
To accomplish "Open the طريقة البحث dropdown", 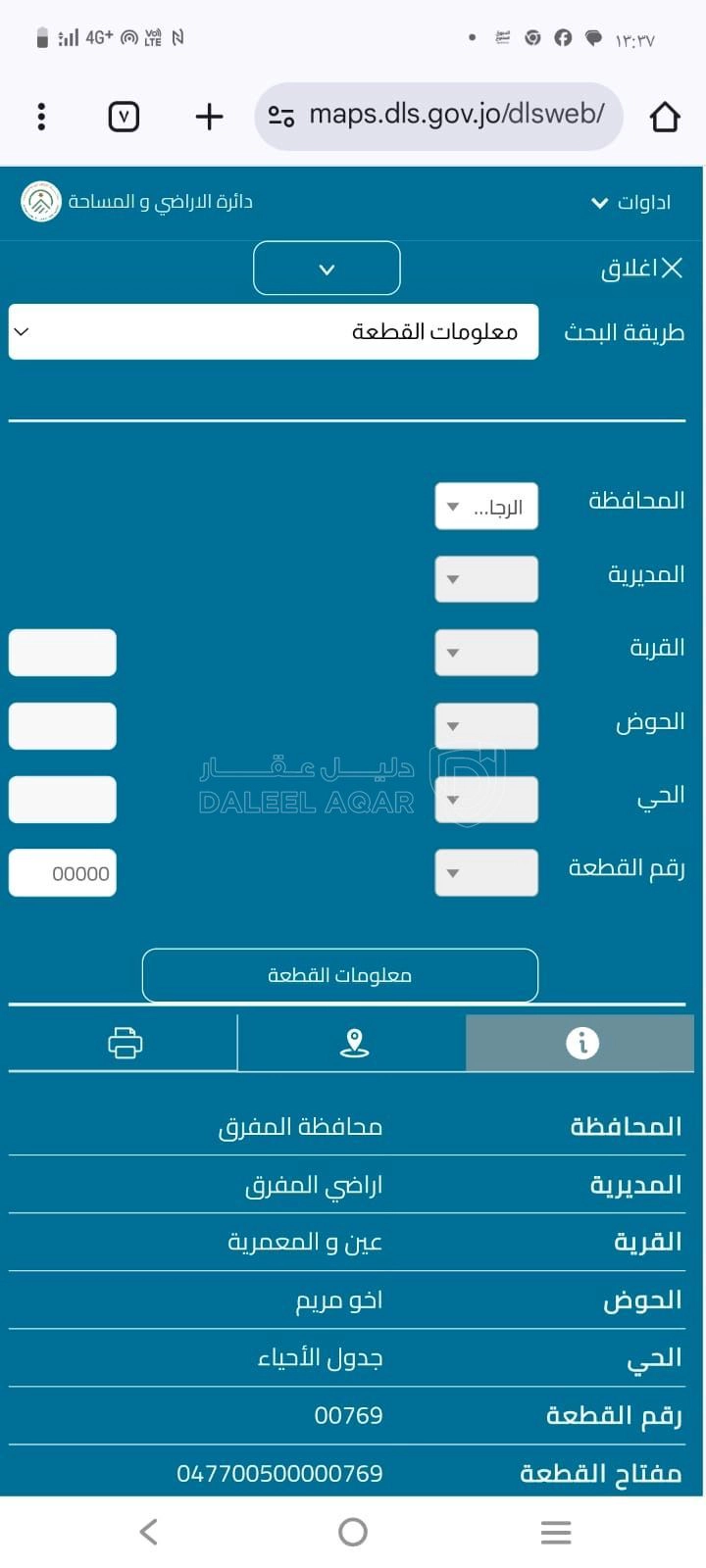I will 274,331.
